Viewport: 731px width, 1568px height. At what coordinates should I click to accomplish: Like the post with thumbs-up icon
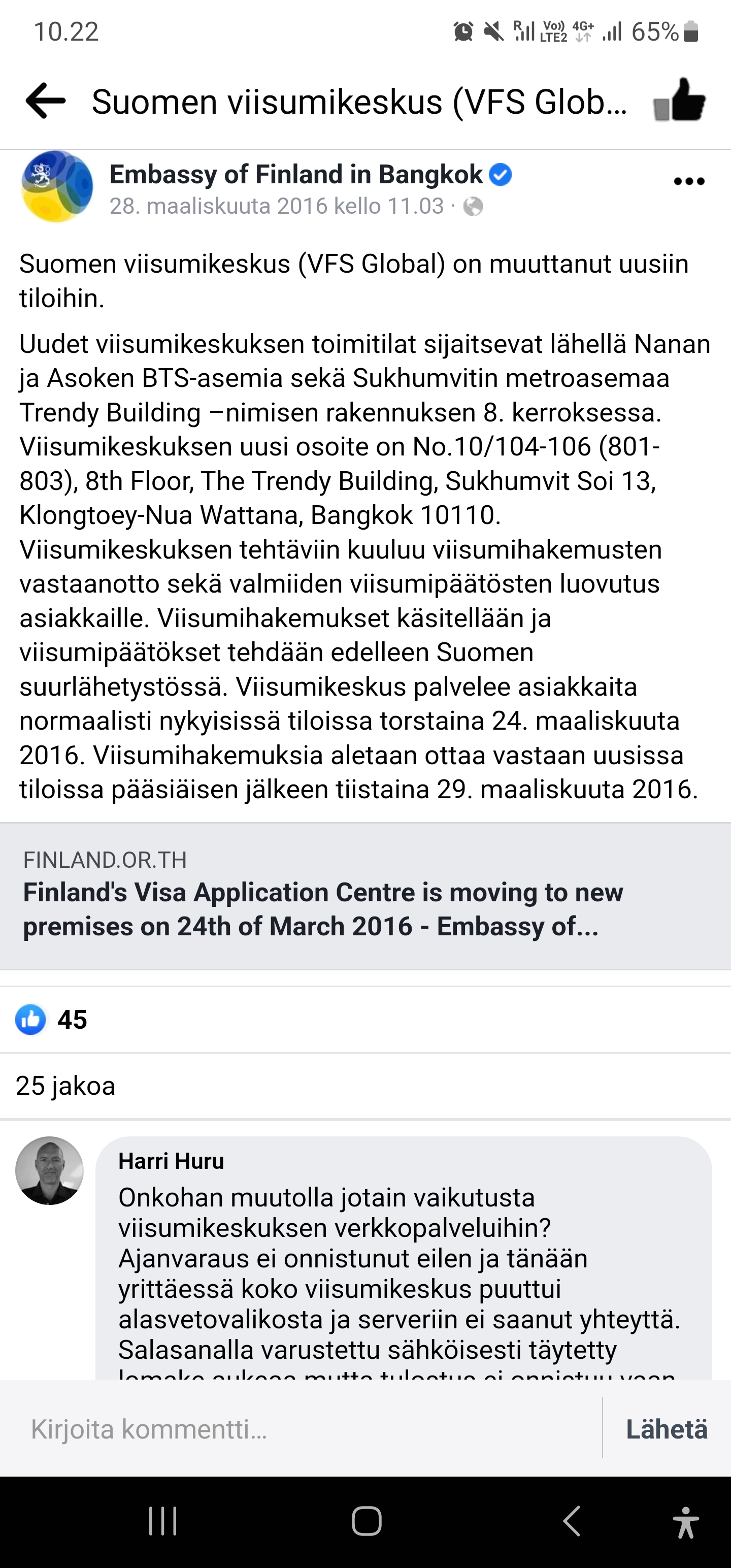coord(679,101)
